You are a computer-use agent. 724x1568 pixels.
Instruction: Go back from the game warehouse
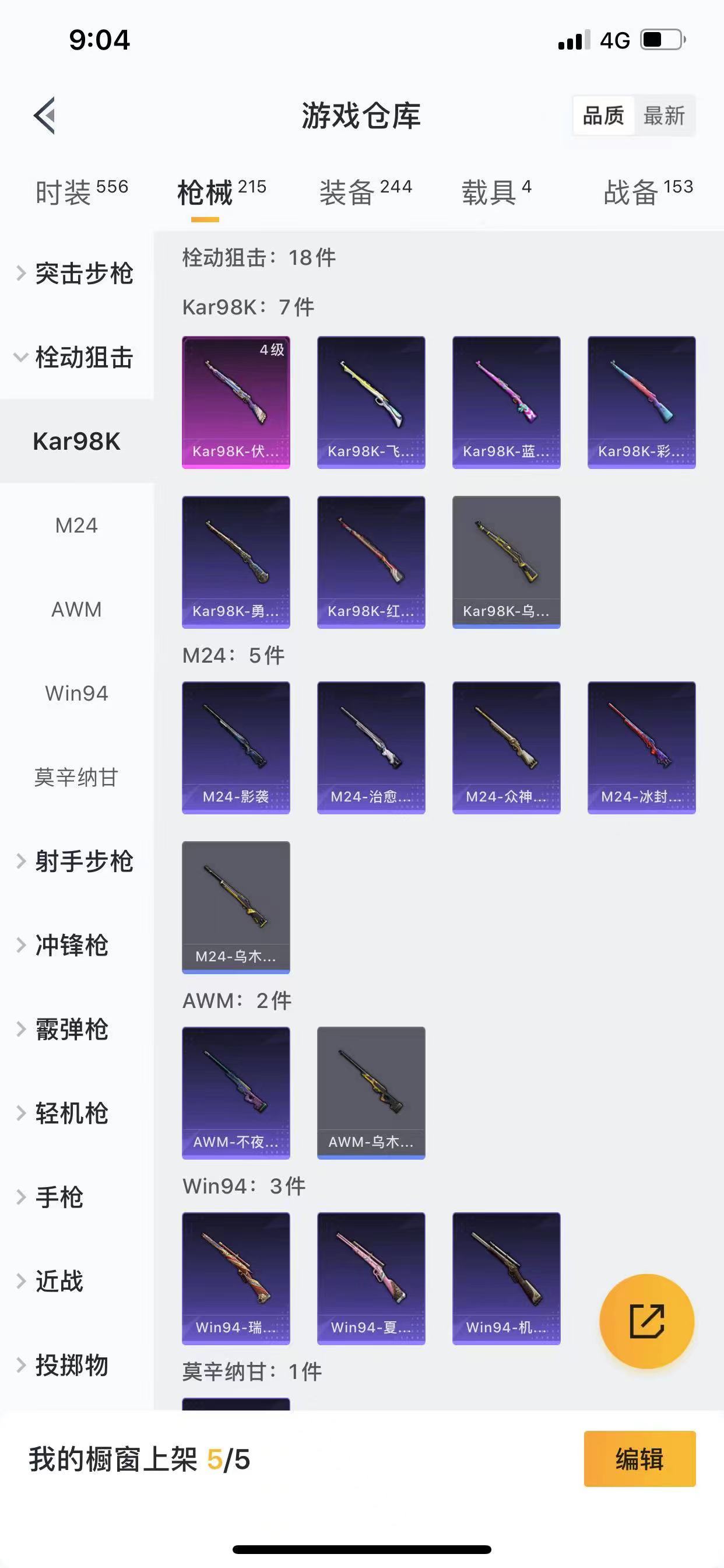[x=44, y=115]
